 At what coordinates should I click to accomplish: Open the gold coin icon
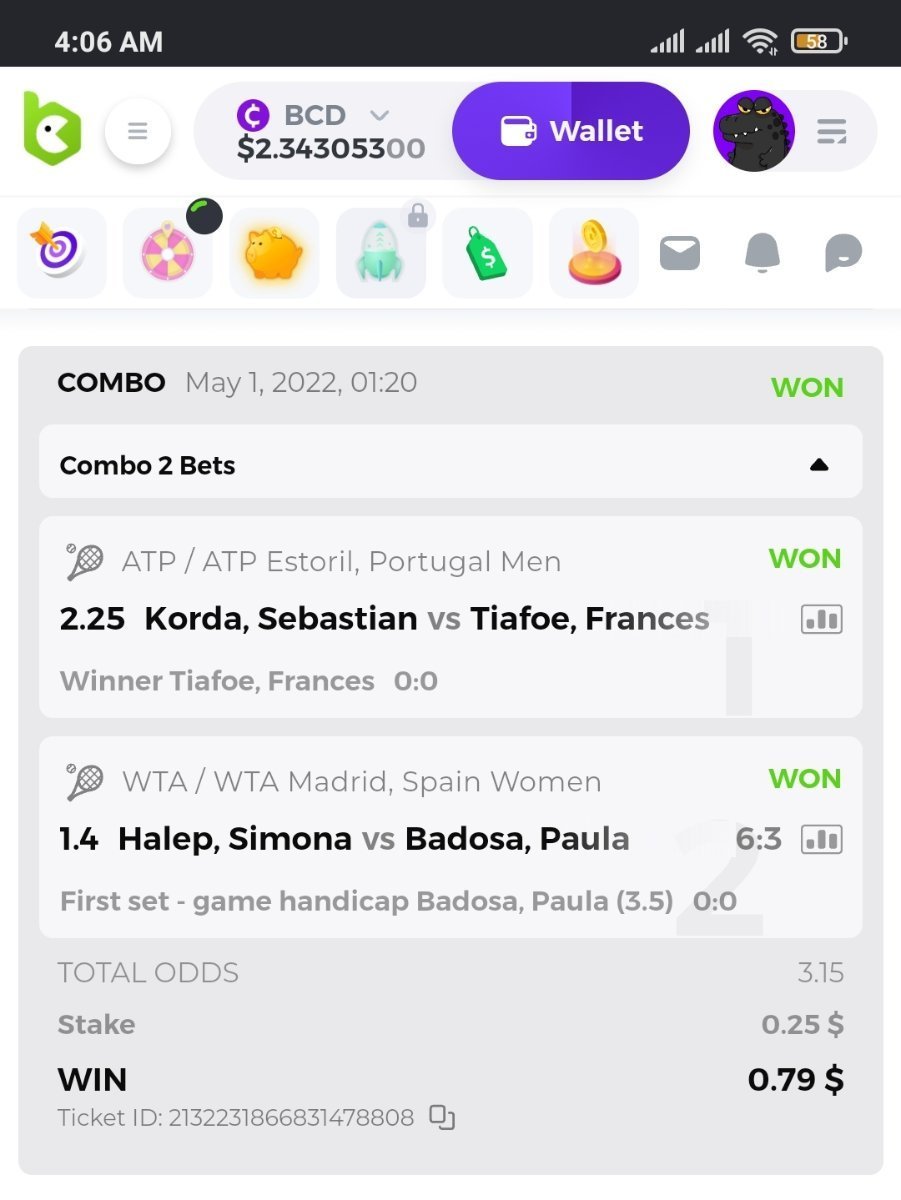594,253
